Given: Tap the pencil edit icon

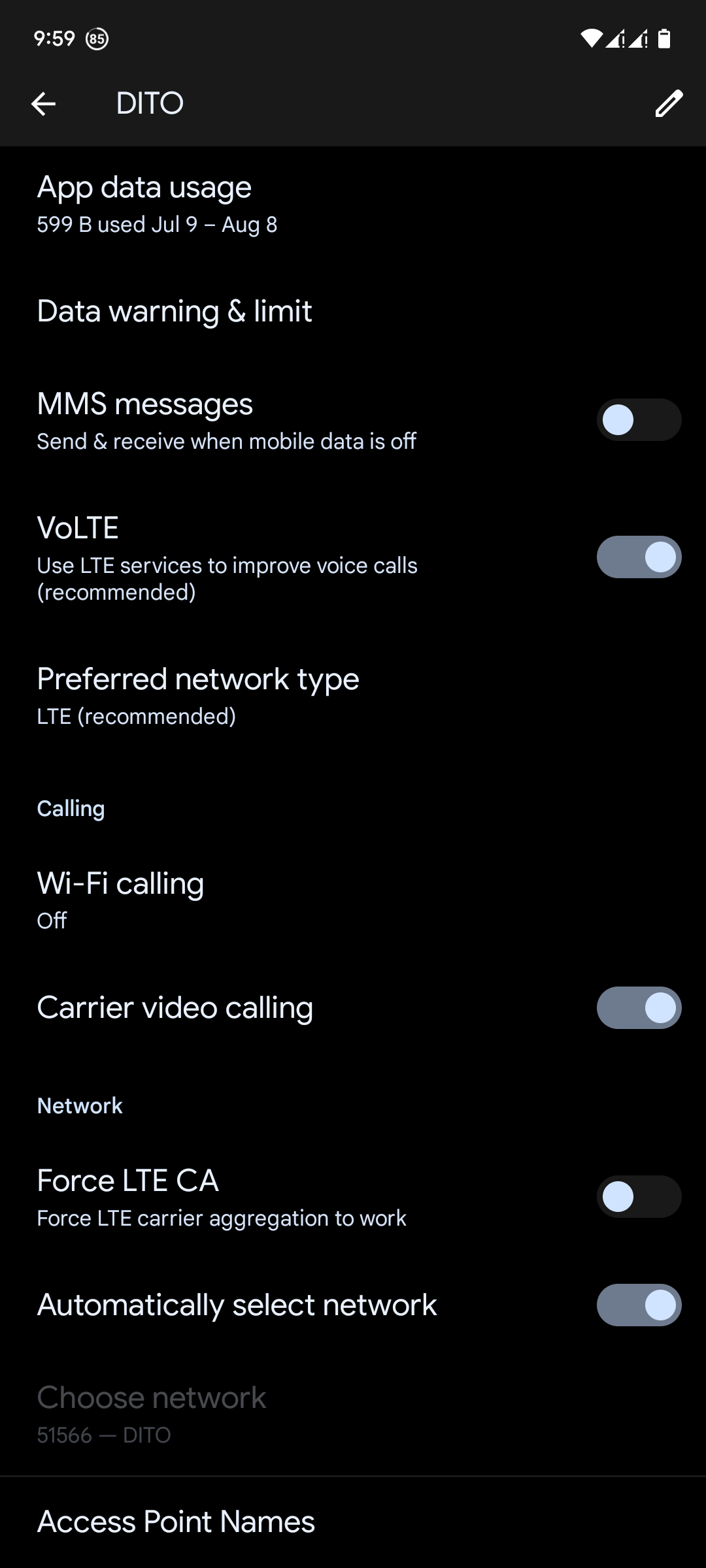Looking at the screenshot, I should pos(668,103).
